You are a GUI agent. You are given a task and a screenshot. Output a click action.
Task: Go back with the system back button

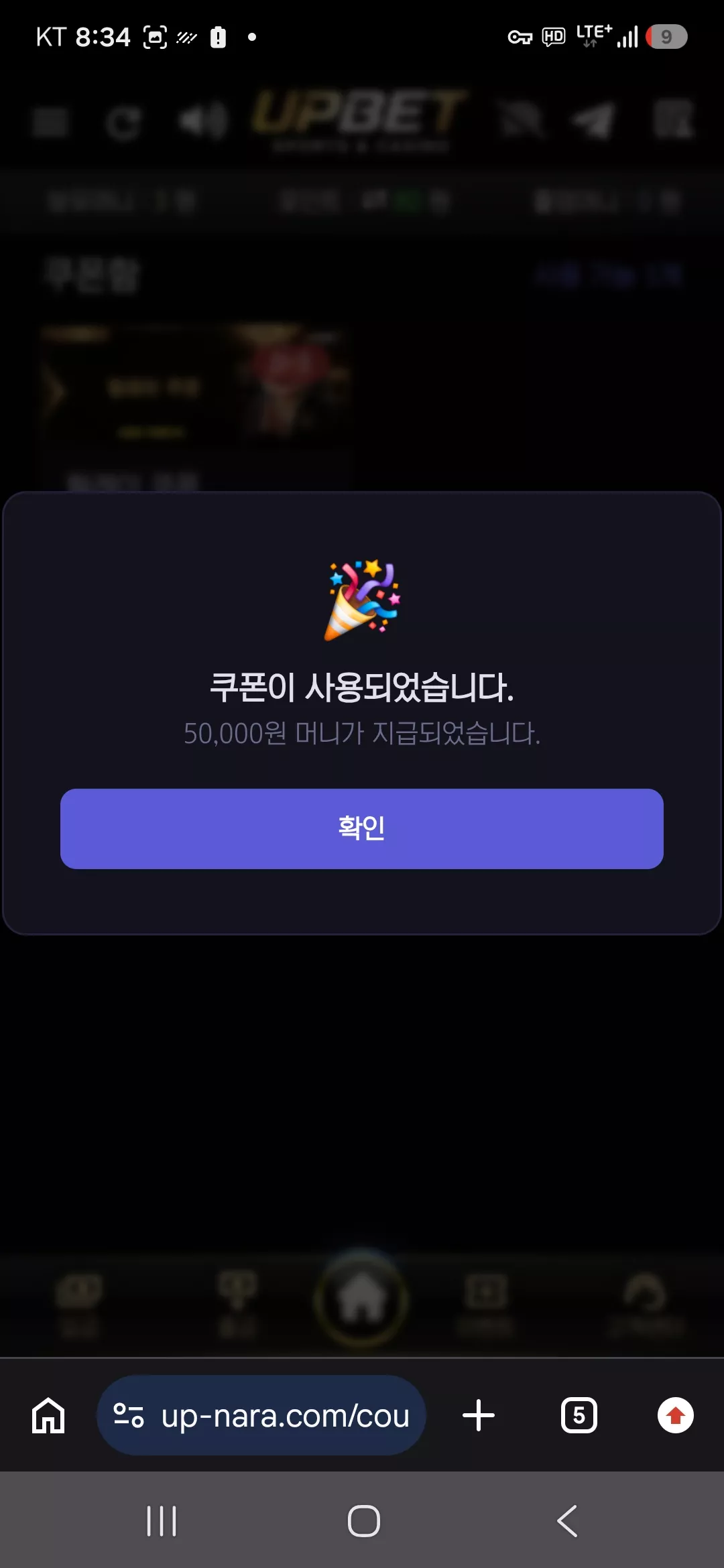pos(567,1520)
